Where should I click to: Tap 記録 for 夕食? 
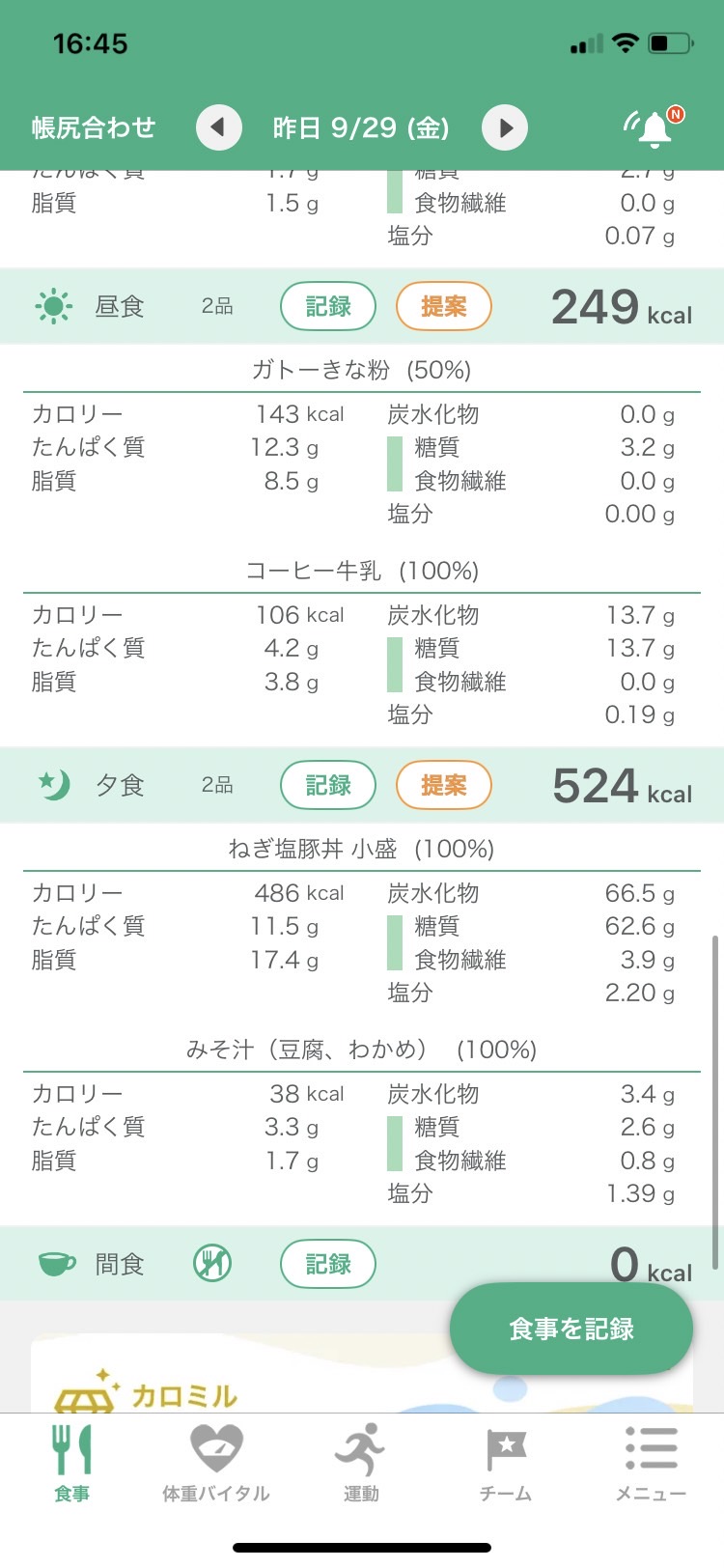click(328, 785)
